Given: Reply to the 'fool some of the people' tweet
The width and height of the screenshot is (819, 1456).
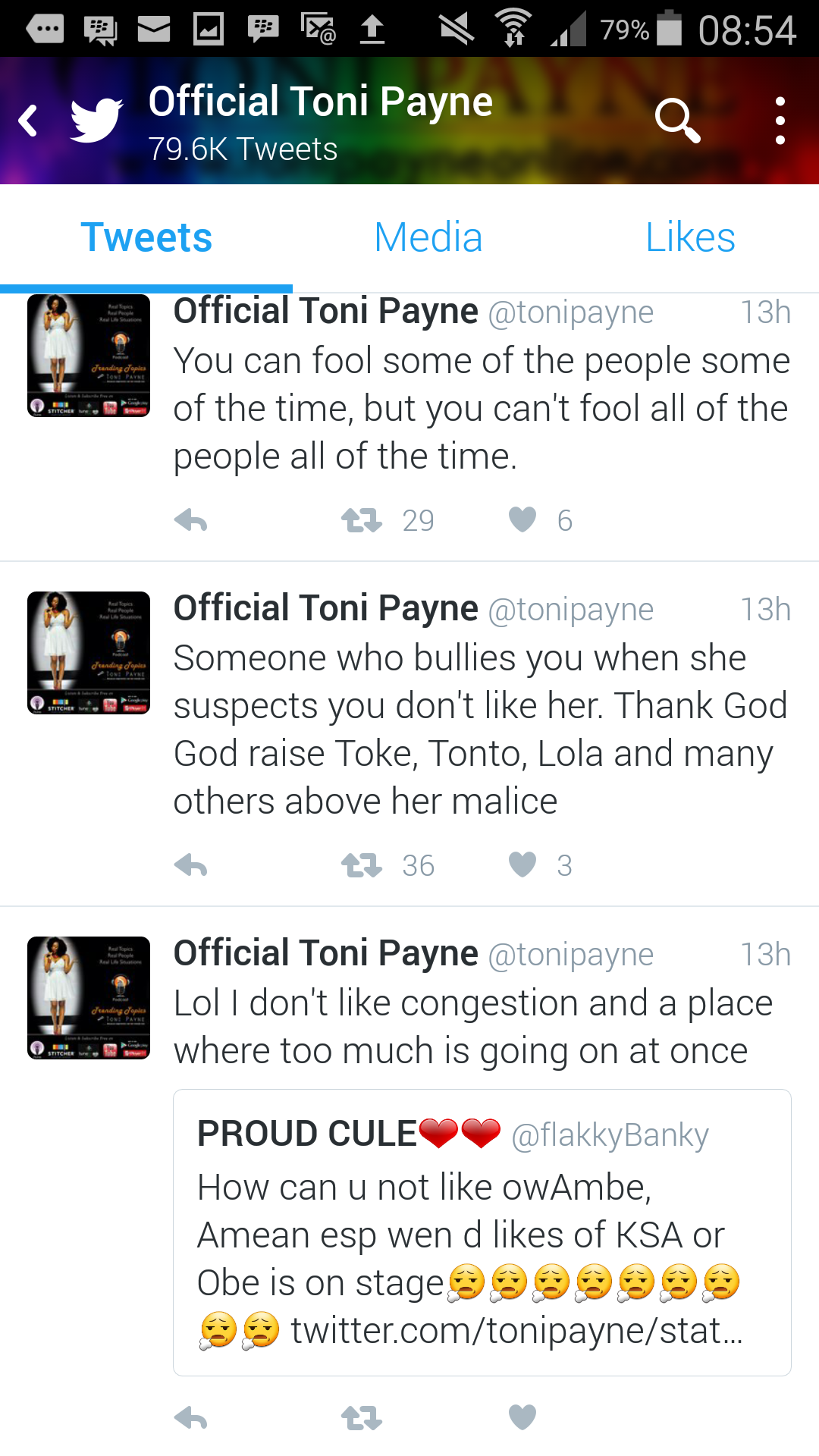Looking at the screenshot, I should coord(190,521).
